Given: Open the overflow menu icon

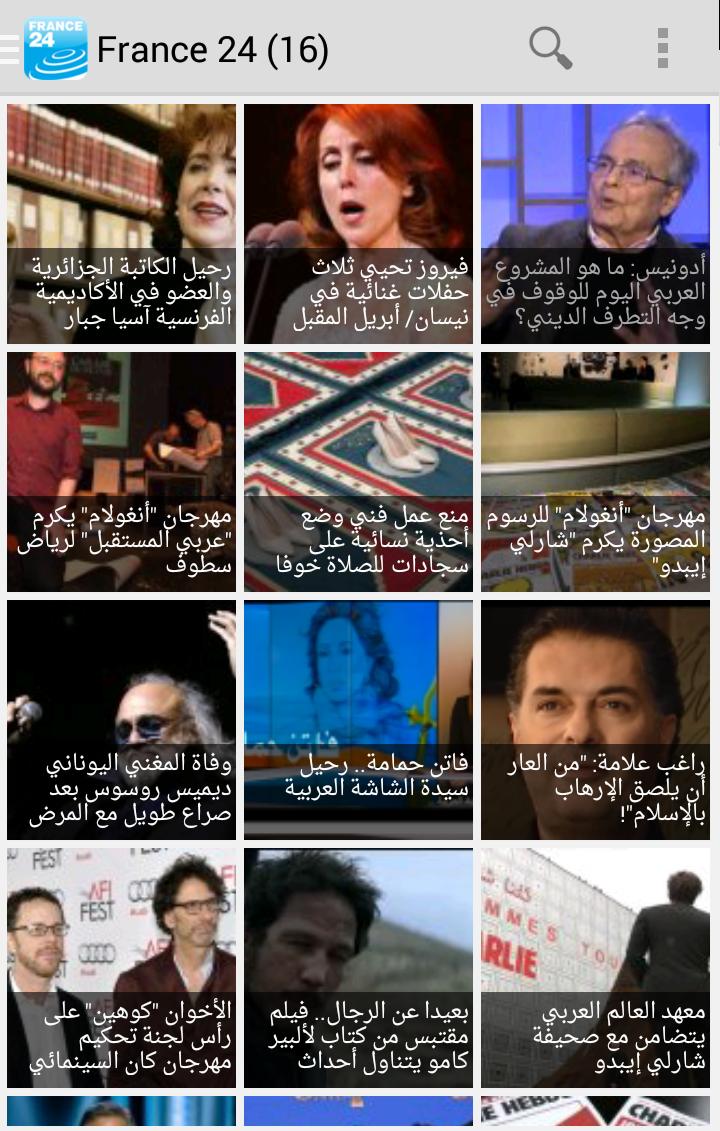Looking at the screenshot, I should pyautogui.click(x=661, y=48).
